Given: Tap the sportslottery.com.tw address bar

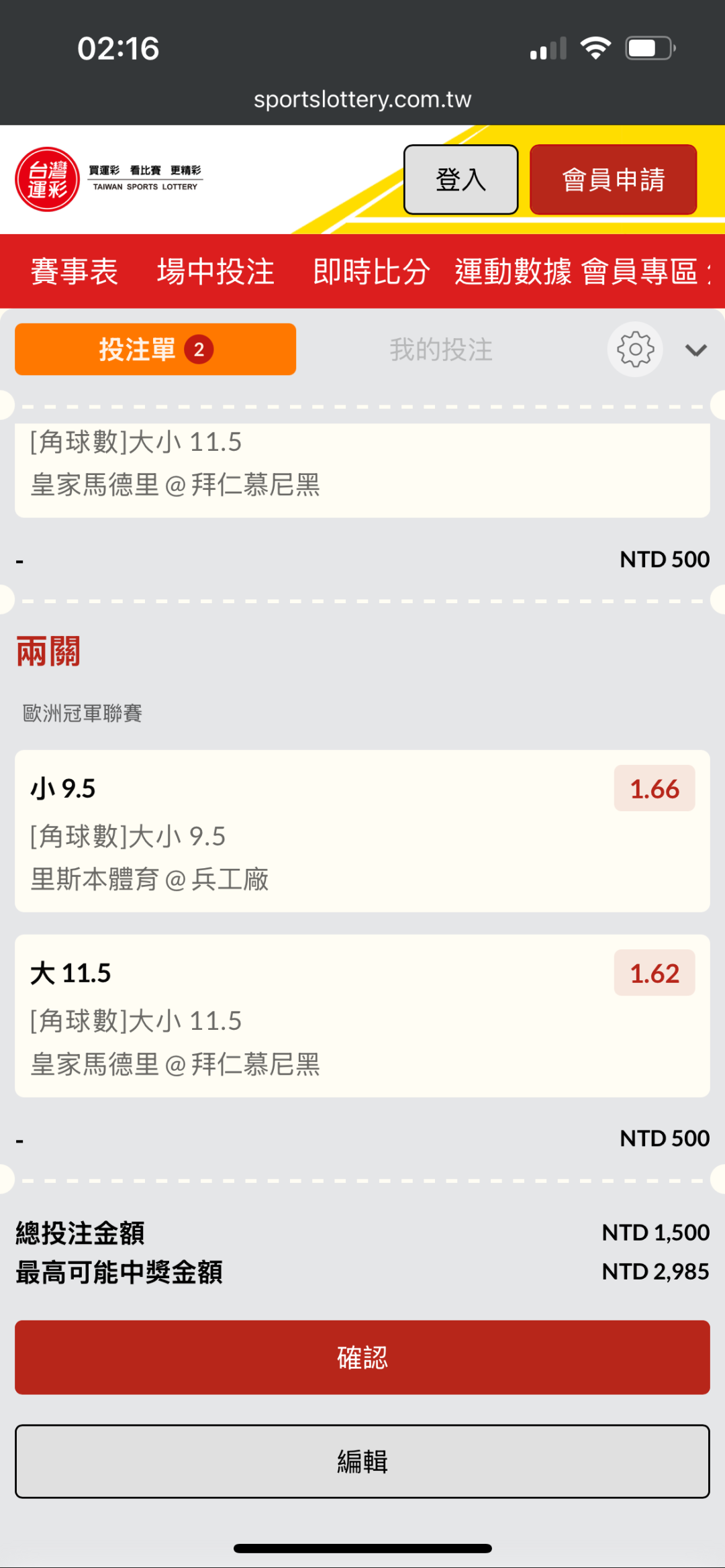Looking at the screenshot, I should click(362, 99).
